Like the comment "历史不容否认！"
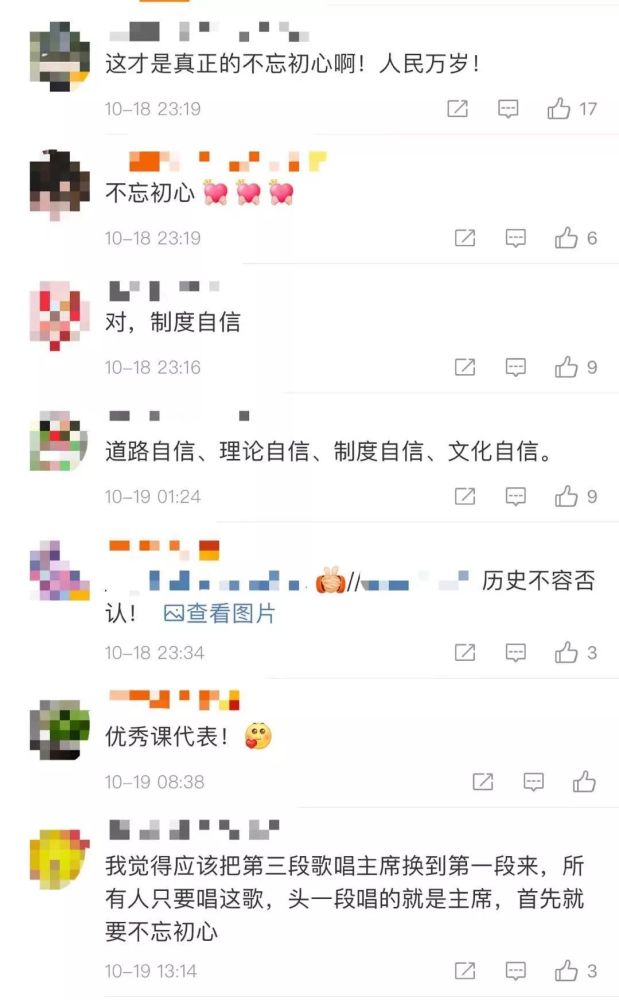The width and height of the screenshot is (619, 1000). [567, 653]
